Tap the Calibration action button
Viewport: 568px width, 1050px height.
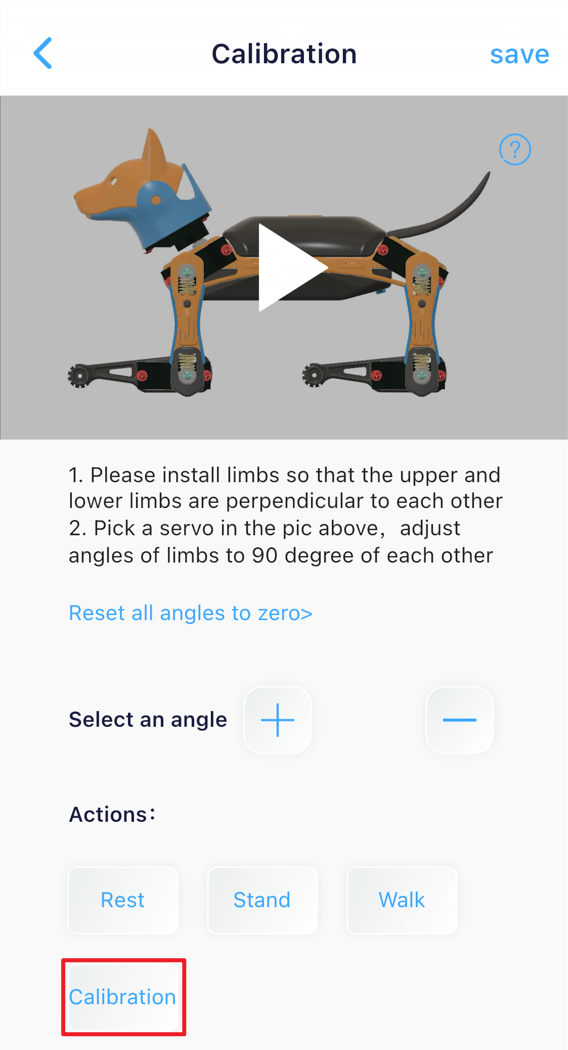point(123,996)
